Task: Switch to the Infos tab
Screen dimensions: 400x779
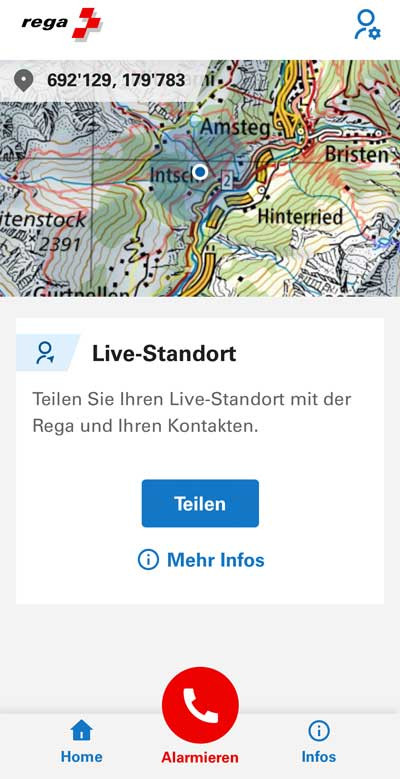Action: [x=319, y=742]
